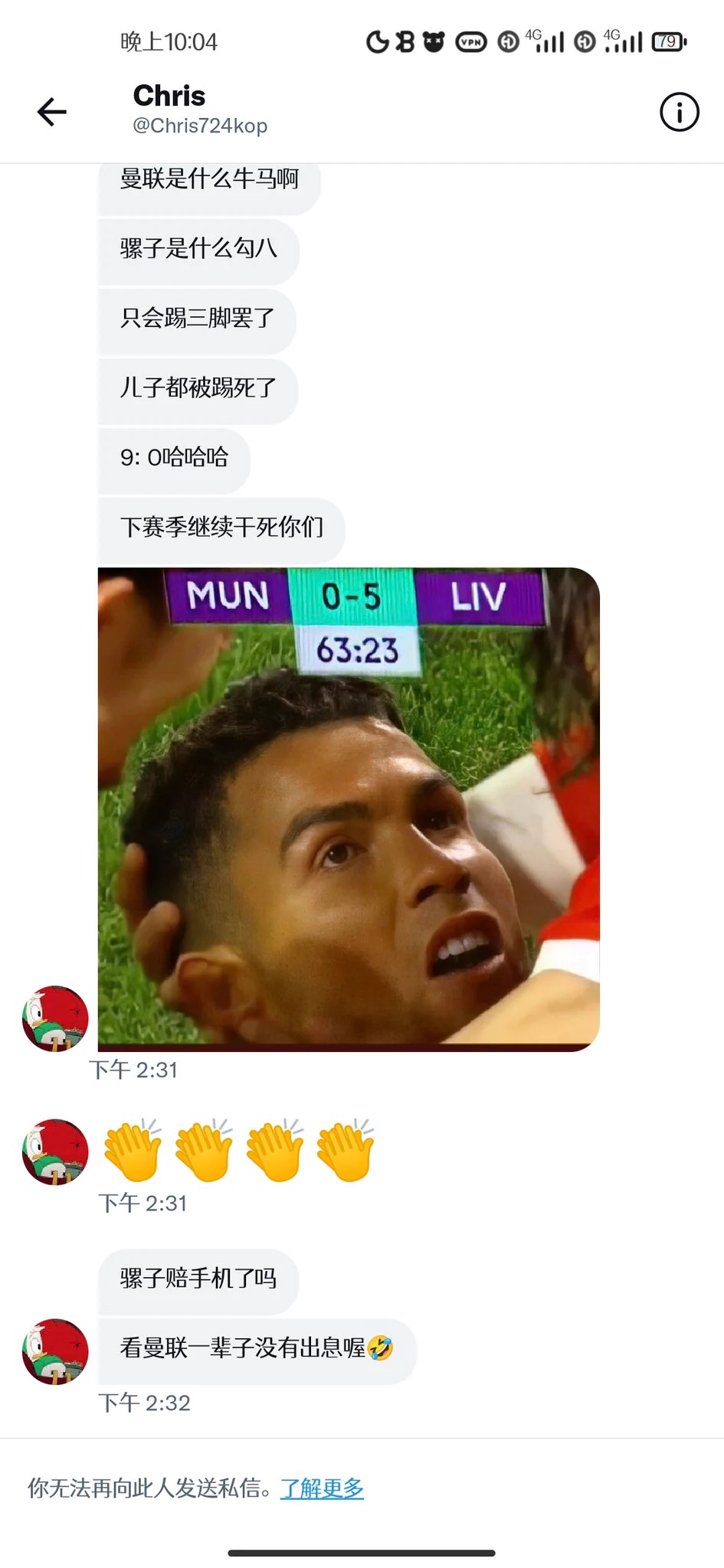The image size is (724, 1568).
Task: Tap the 了解更多 link
Action: tap(322, 1488)
